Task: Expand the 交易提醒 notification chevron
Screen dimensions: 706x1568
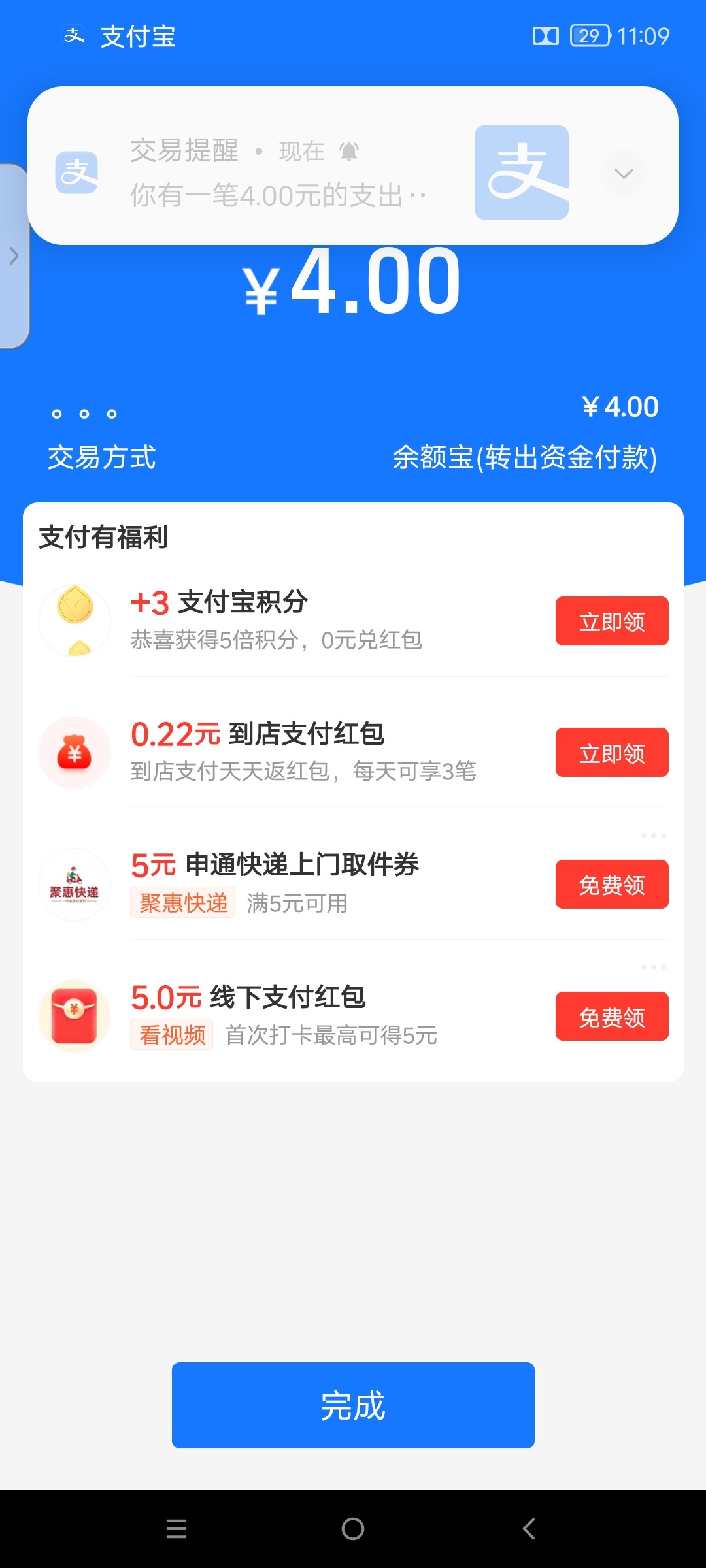Action: point(624,173)
